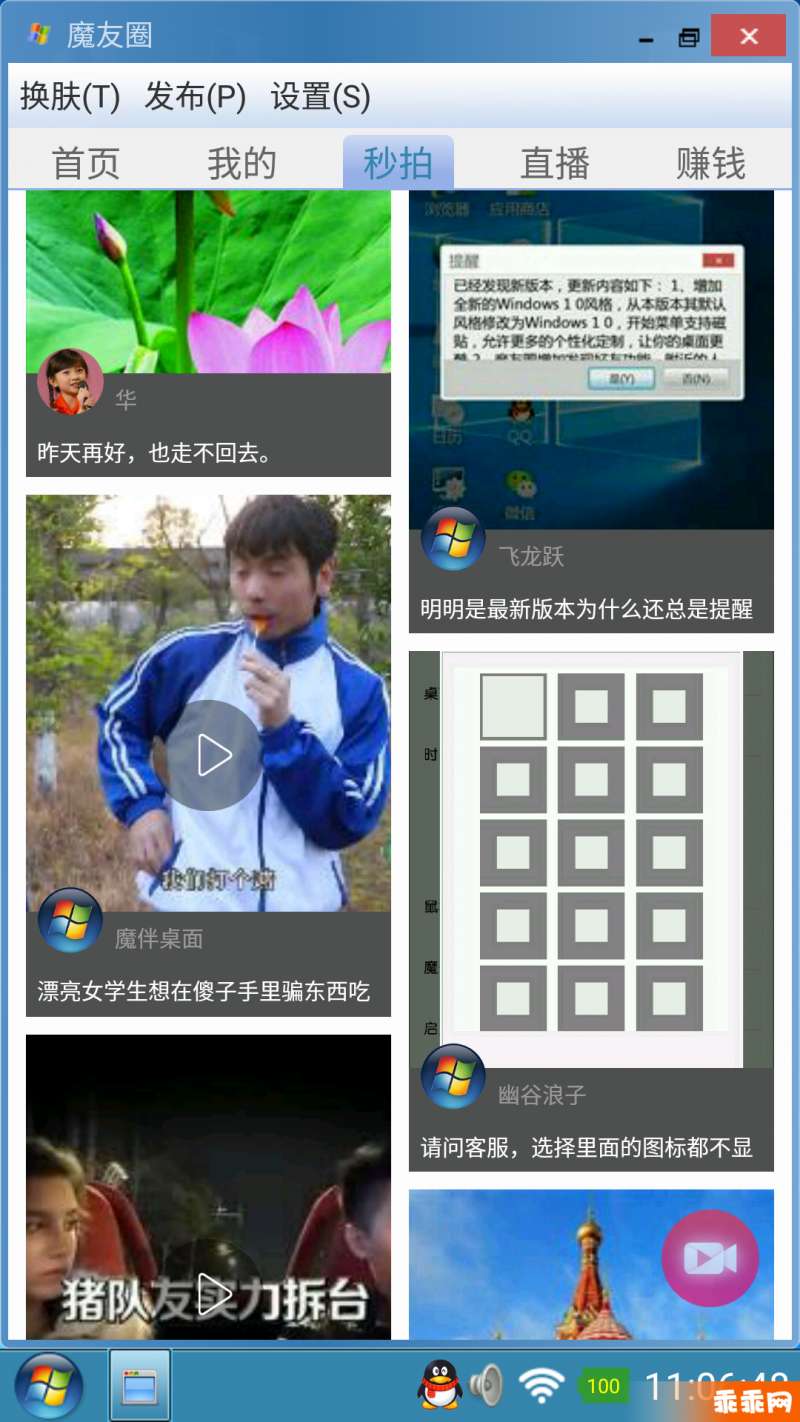This screenshot has height=1422, width=800.
Task: Select the 秒拍 tab
Action: (398, 163)
